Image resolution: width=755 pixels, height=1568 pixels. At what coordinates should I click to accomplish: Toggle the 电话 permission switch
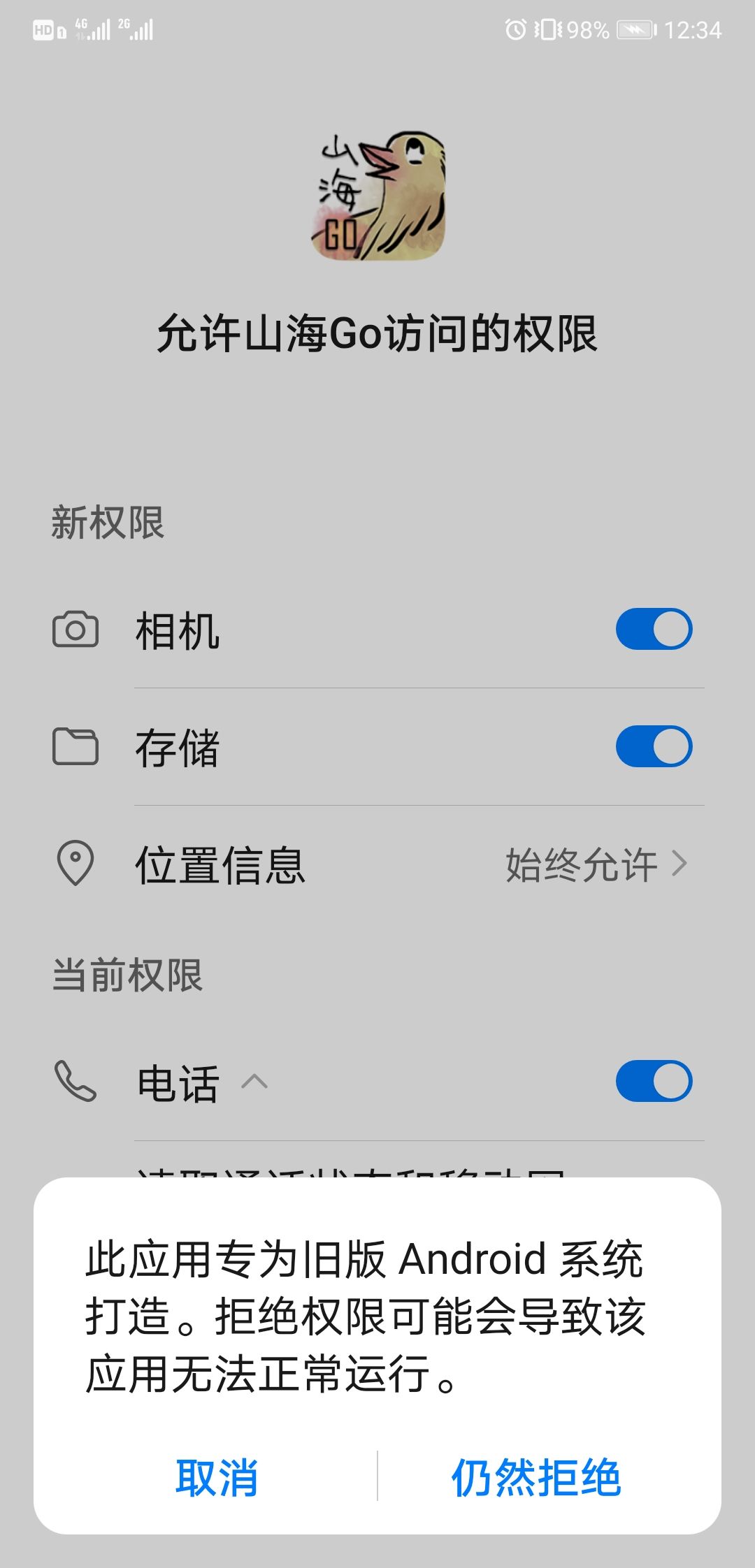click(654, 1081)
